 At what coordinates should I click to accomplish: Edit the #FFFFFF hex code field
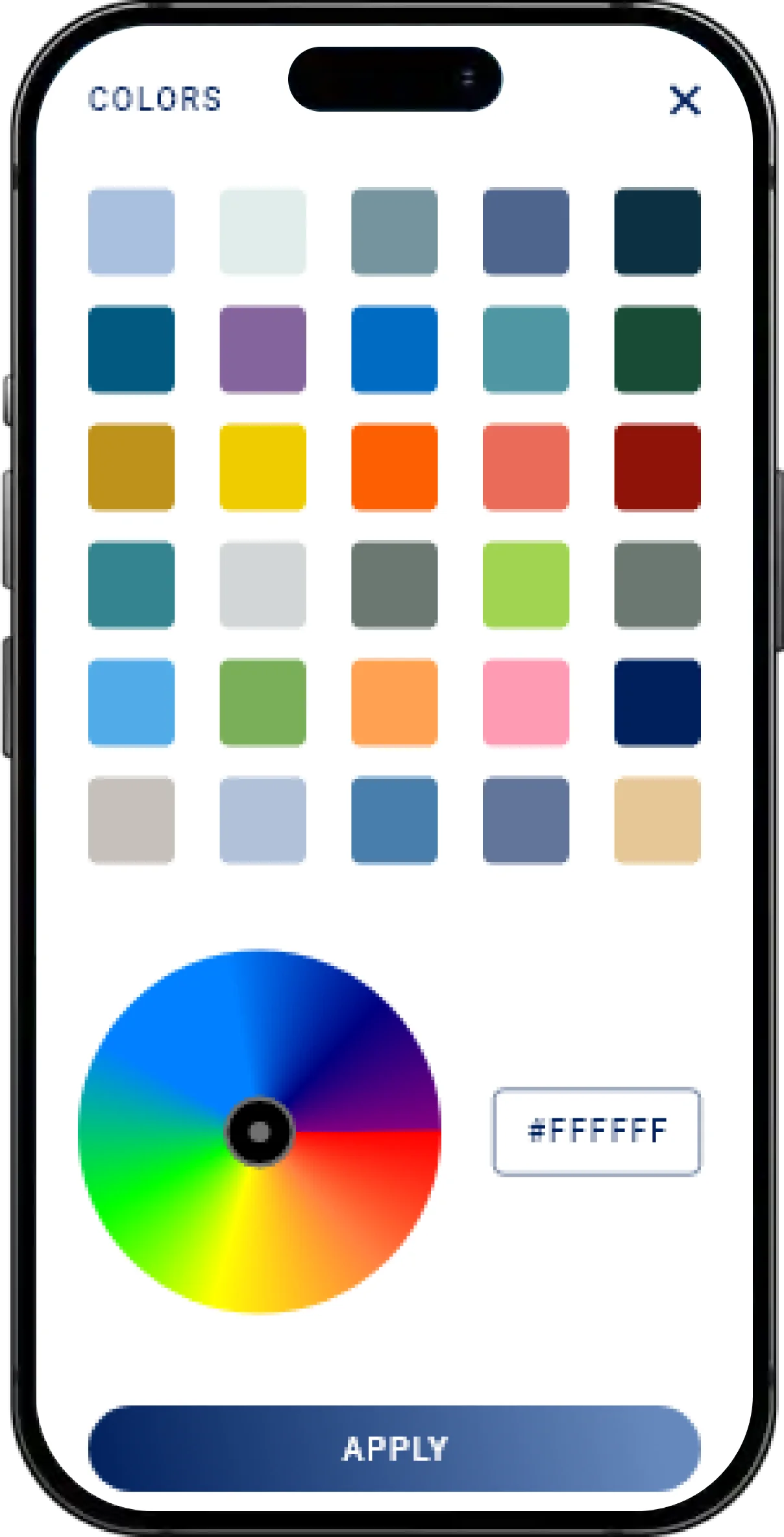[597, 1131]
